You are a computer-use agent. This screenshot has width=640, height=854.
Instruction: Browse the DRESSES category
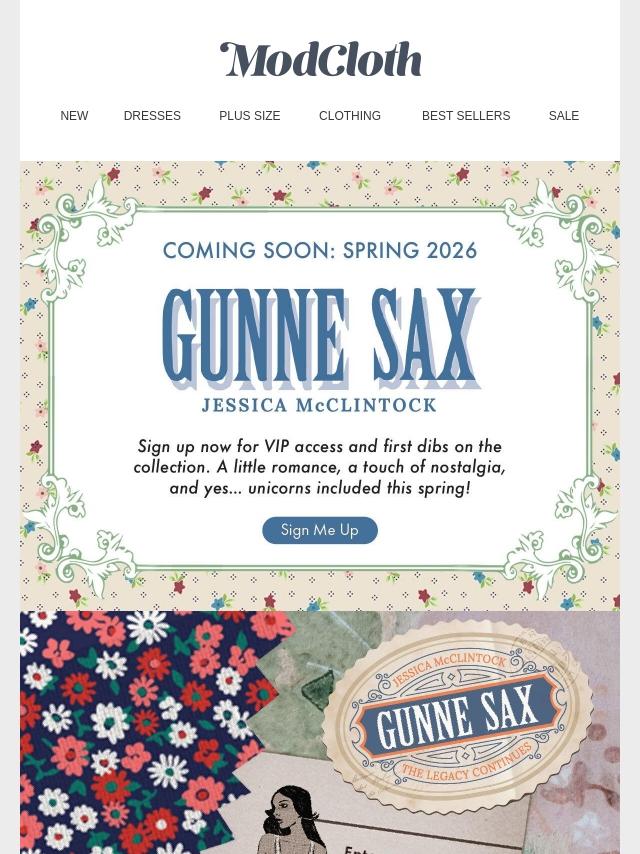pos(152,116)
